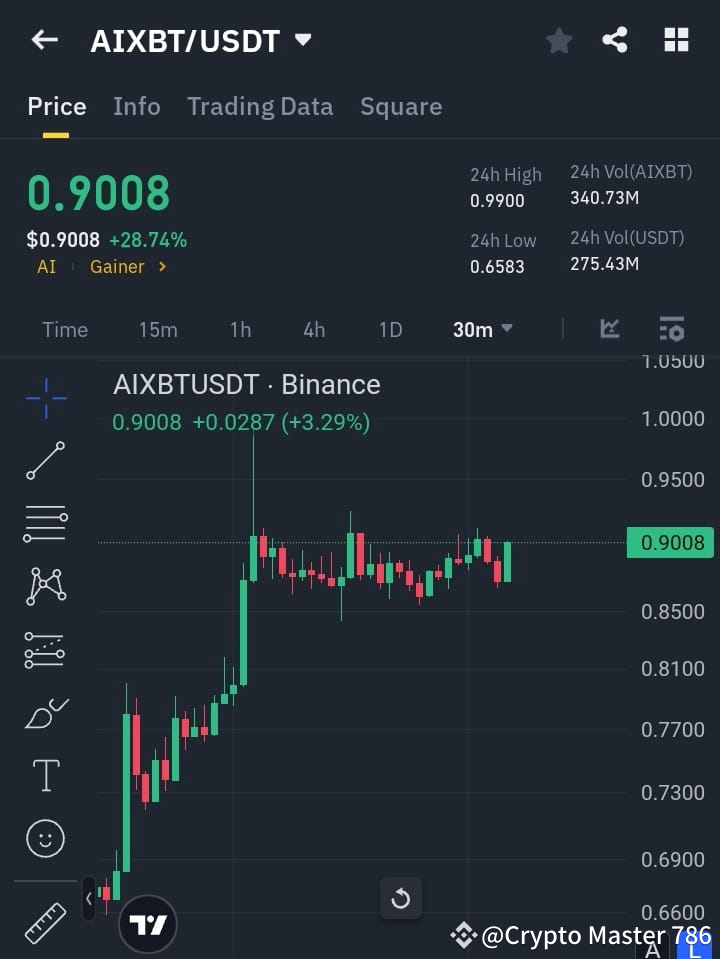
Task: Open the chart indicators icon
Action: [x=610, y=329]
